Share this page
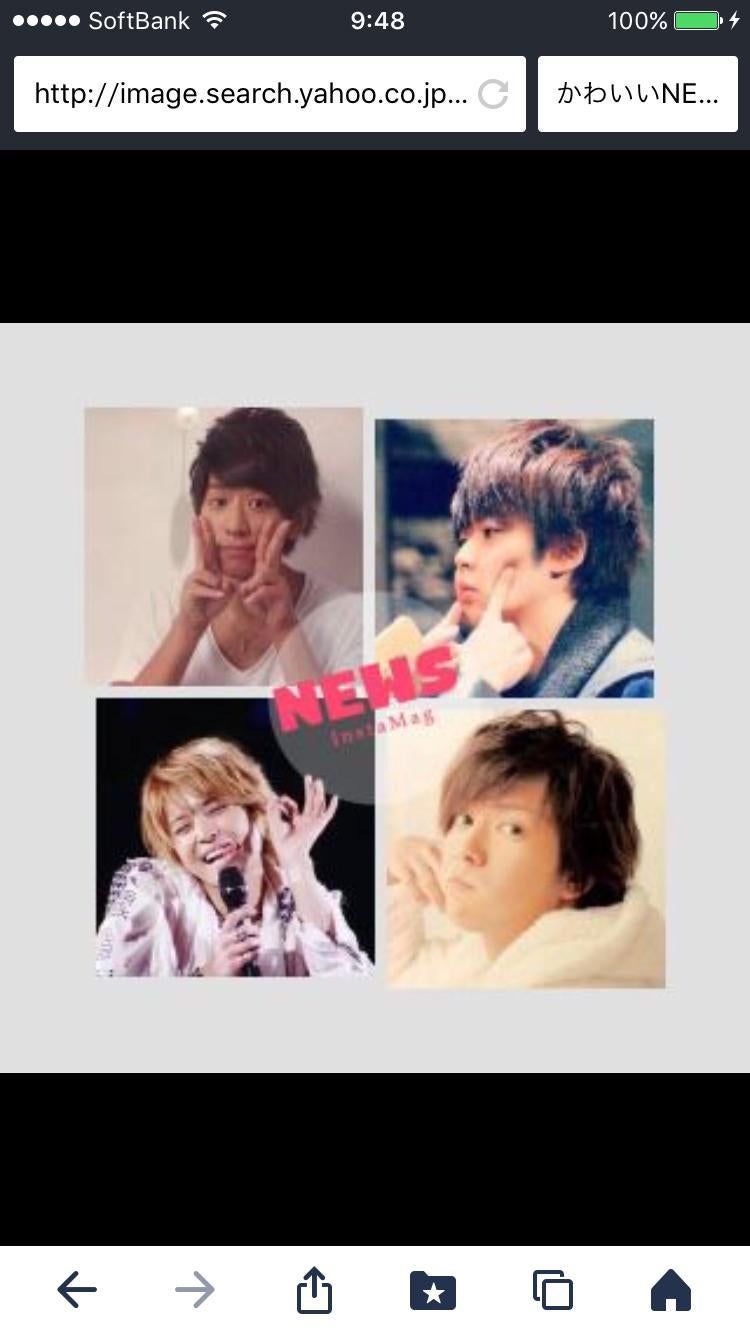The height and width of the screenshot is (1334, 750). (314, 1290)
